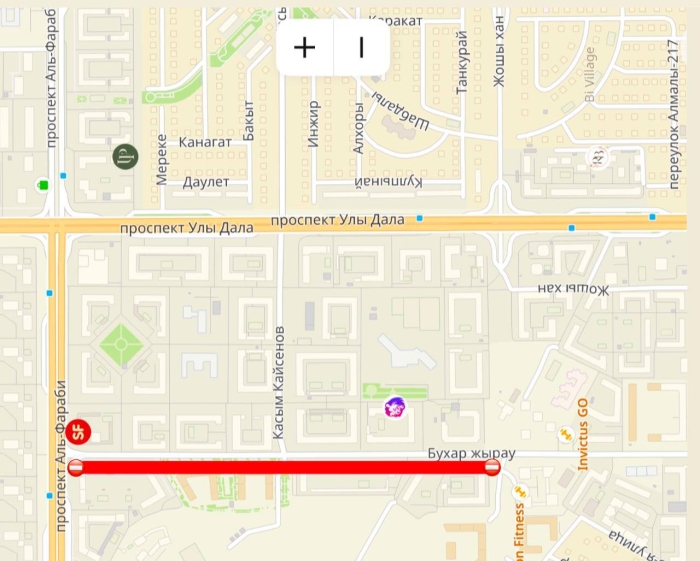View road closure sign near проспект Аль-Фараби
The image size is (700, 561).
[x=76, y=467]
